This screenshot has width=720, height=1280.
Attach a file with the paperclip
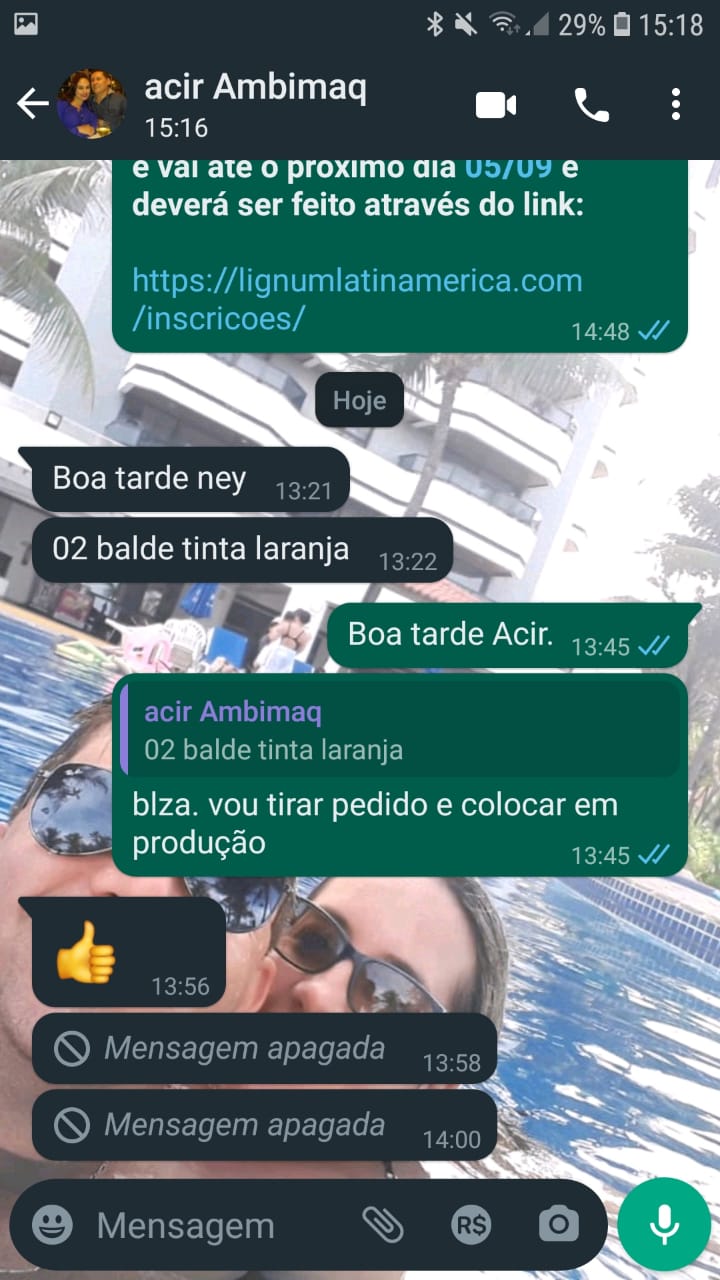click(x=382, y=1224)
